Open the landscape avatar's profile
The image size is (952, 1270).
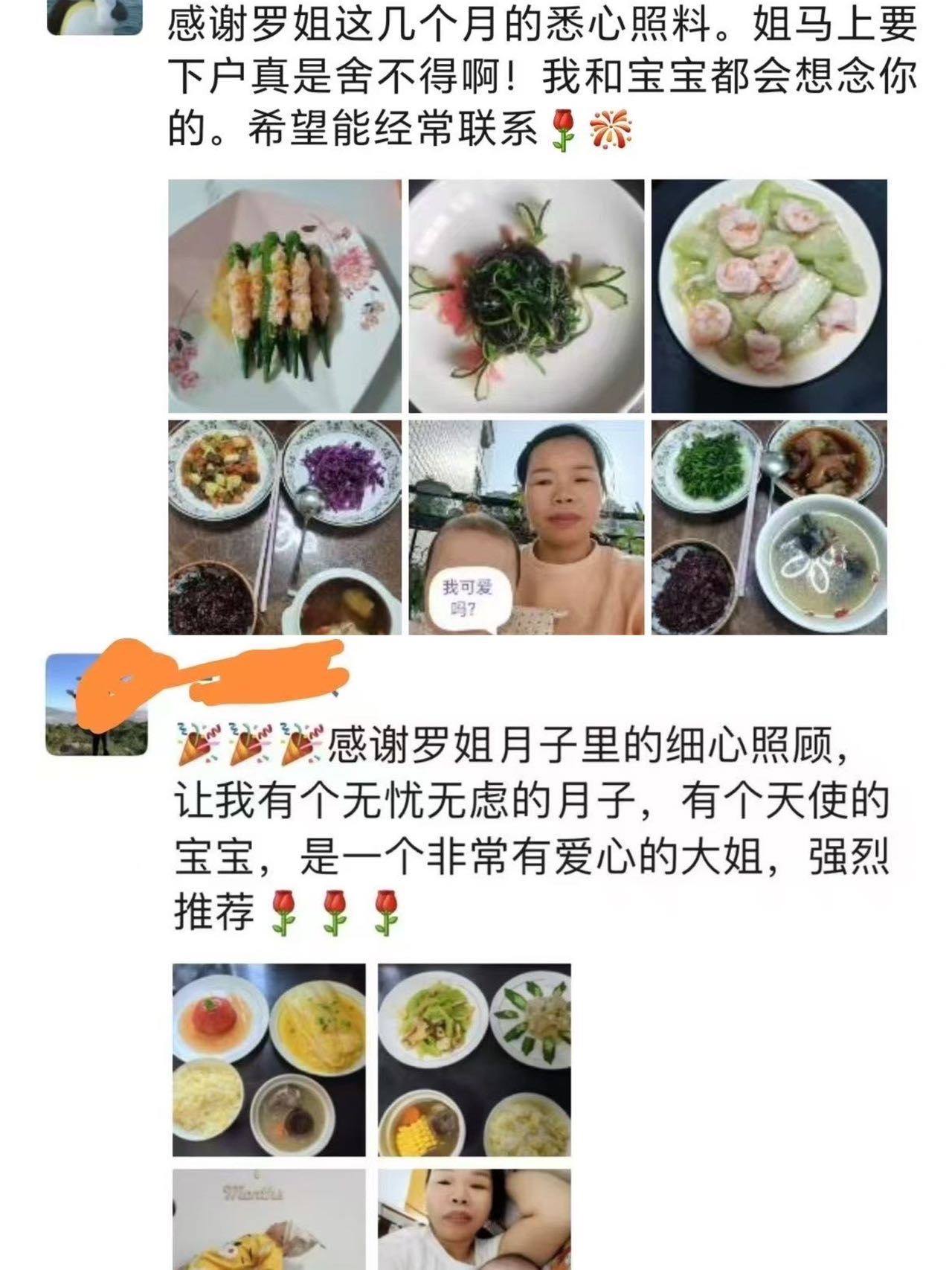click(x=97, y=704)
